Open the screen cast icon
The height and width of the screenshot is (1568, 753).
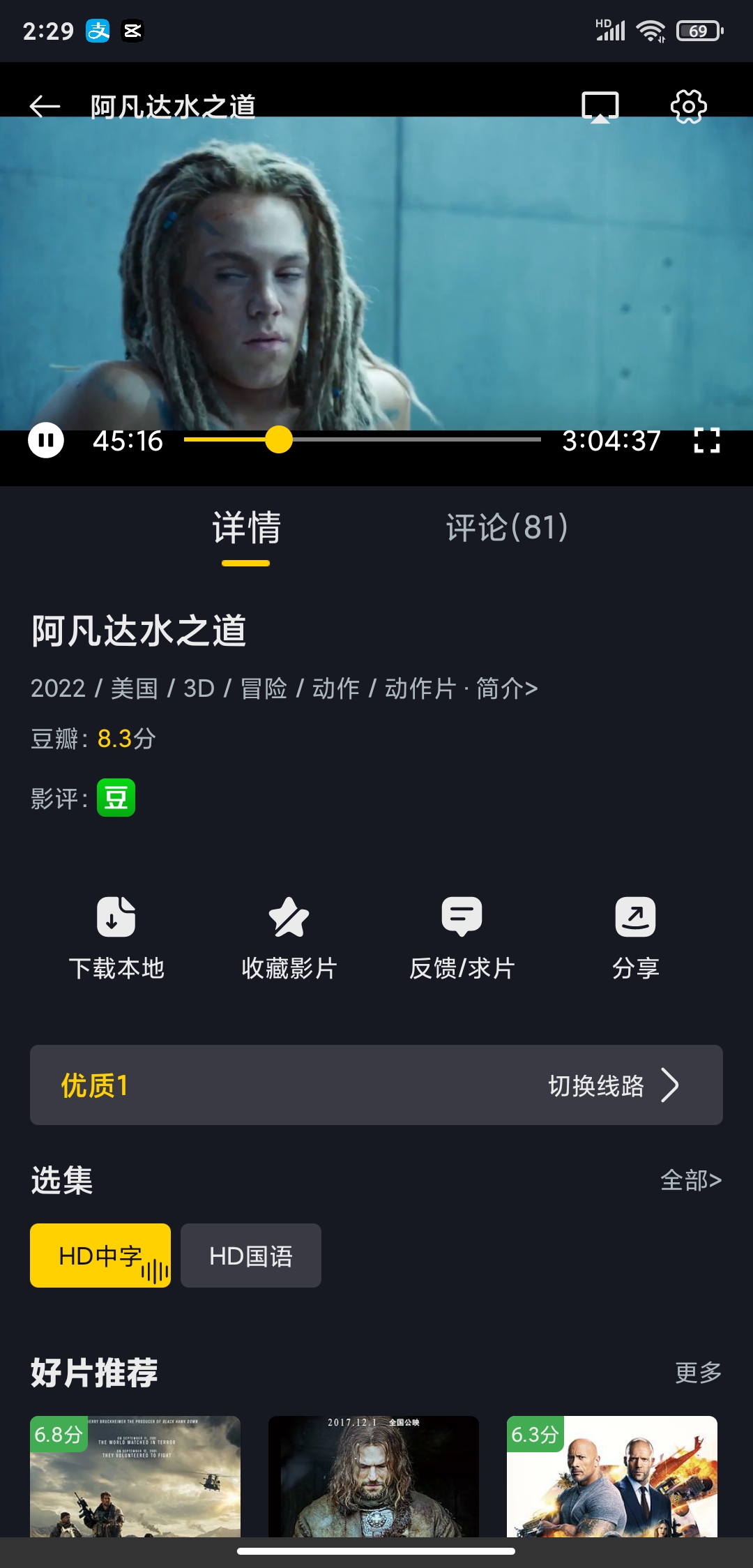pyautogui.click(x=600, y=107)
